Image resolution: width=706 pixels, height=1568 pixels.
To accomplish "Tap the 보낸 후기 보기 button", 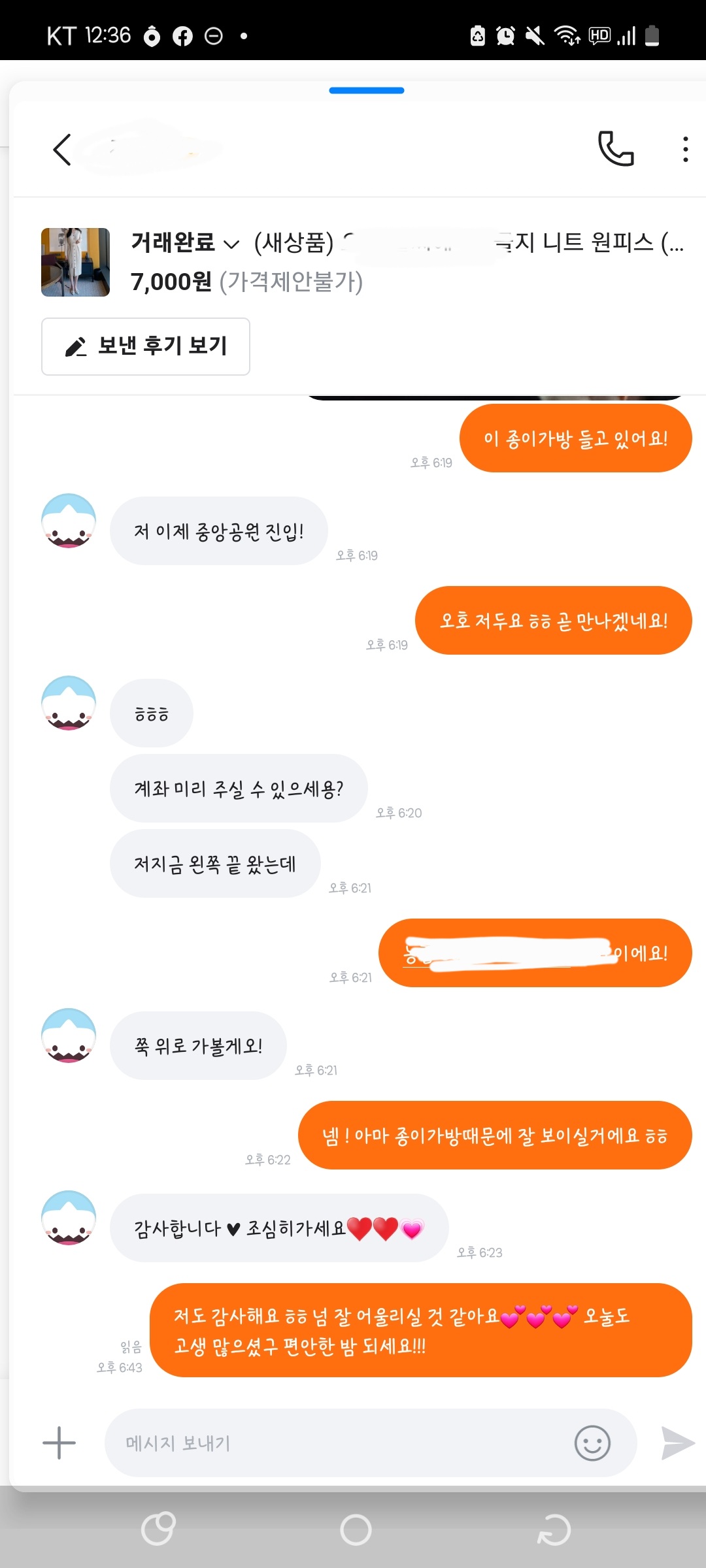I will coord(146,346).
